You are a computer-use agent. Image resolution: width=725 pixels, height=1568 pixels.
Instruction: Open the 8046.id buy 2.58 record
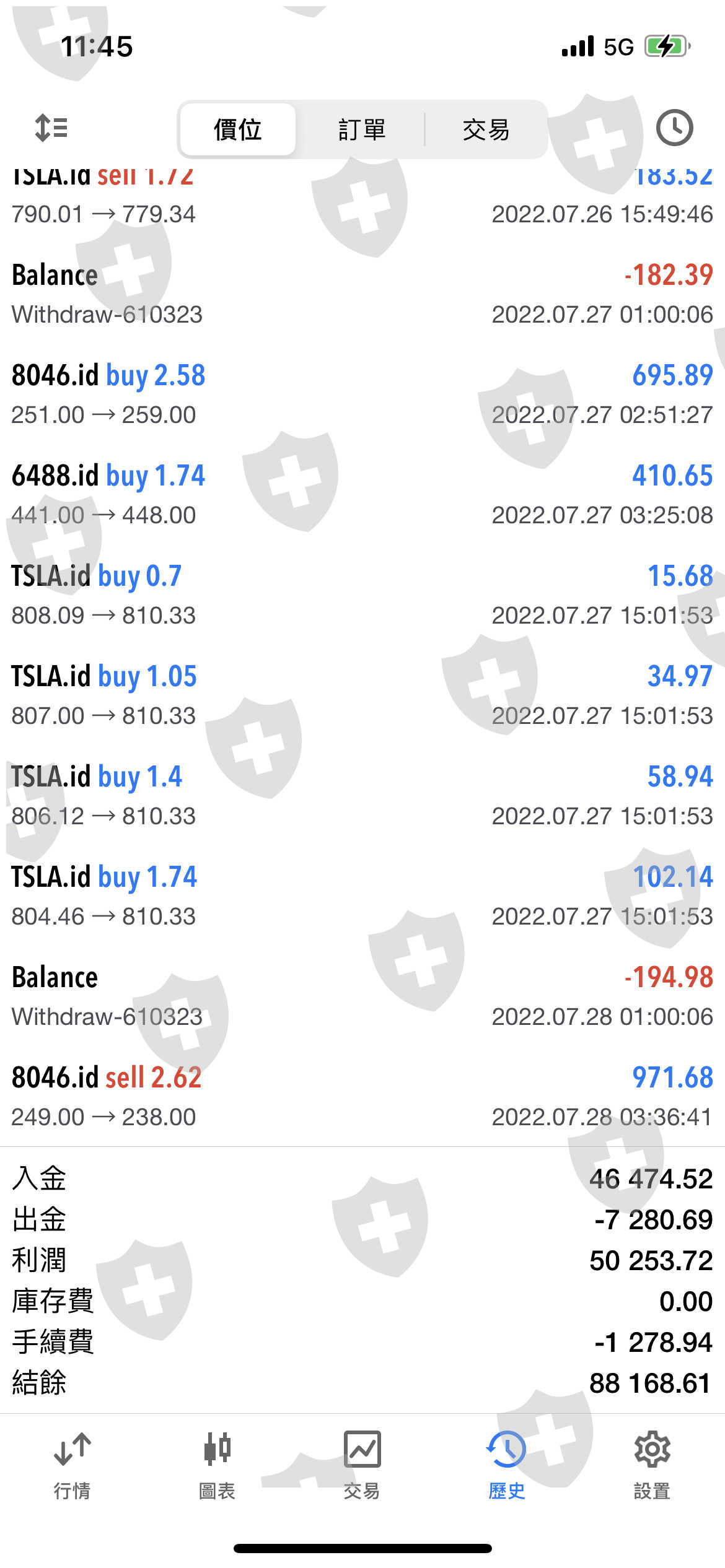point(362,394)
